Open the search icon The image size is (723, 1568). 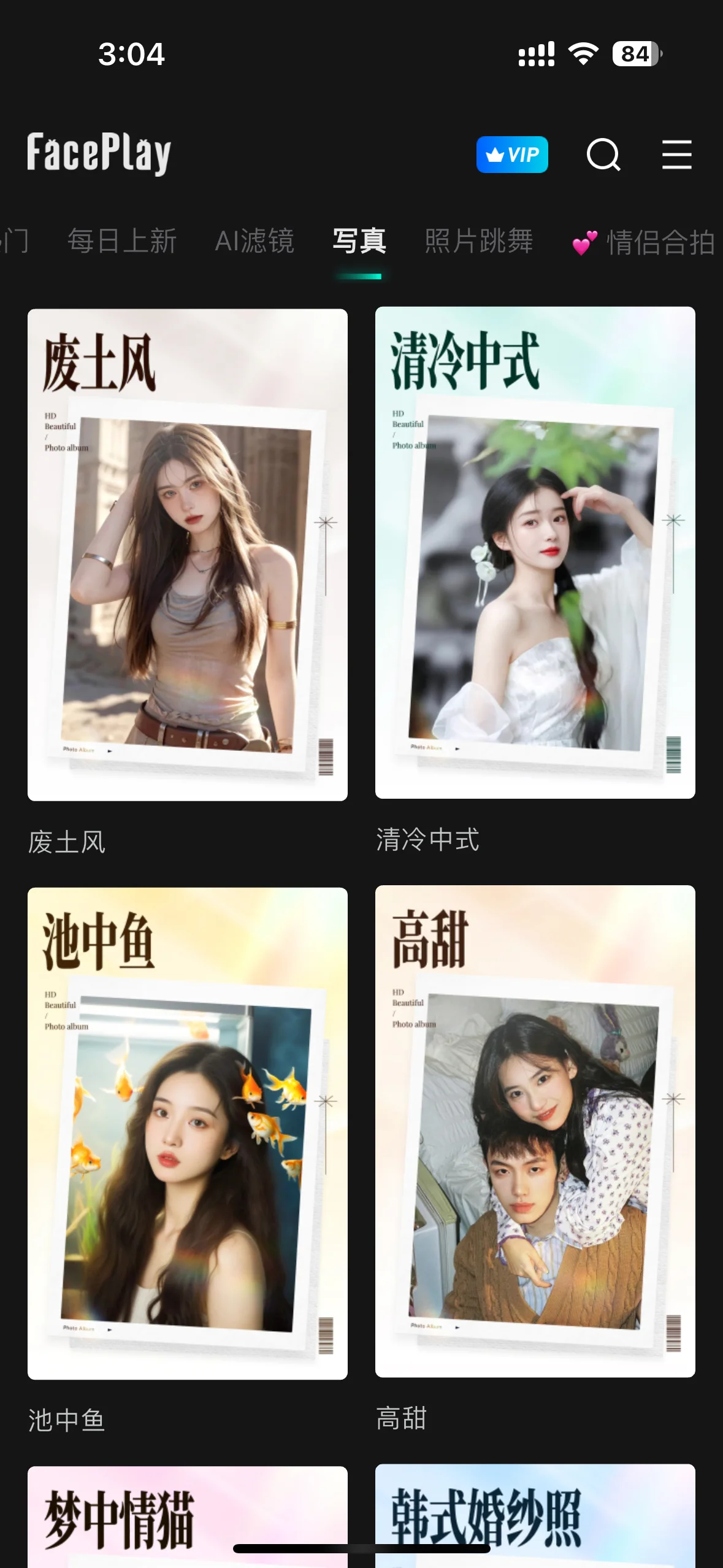click(603, 155)
